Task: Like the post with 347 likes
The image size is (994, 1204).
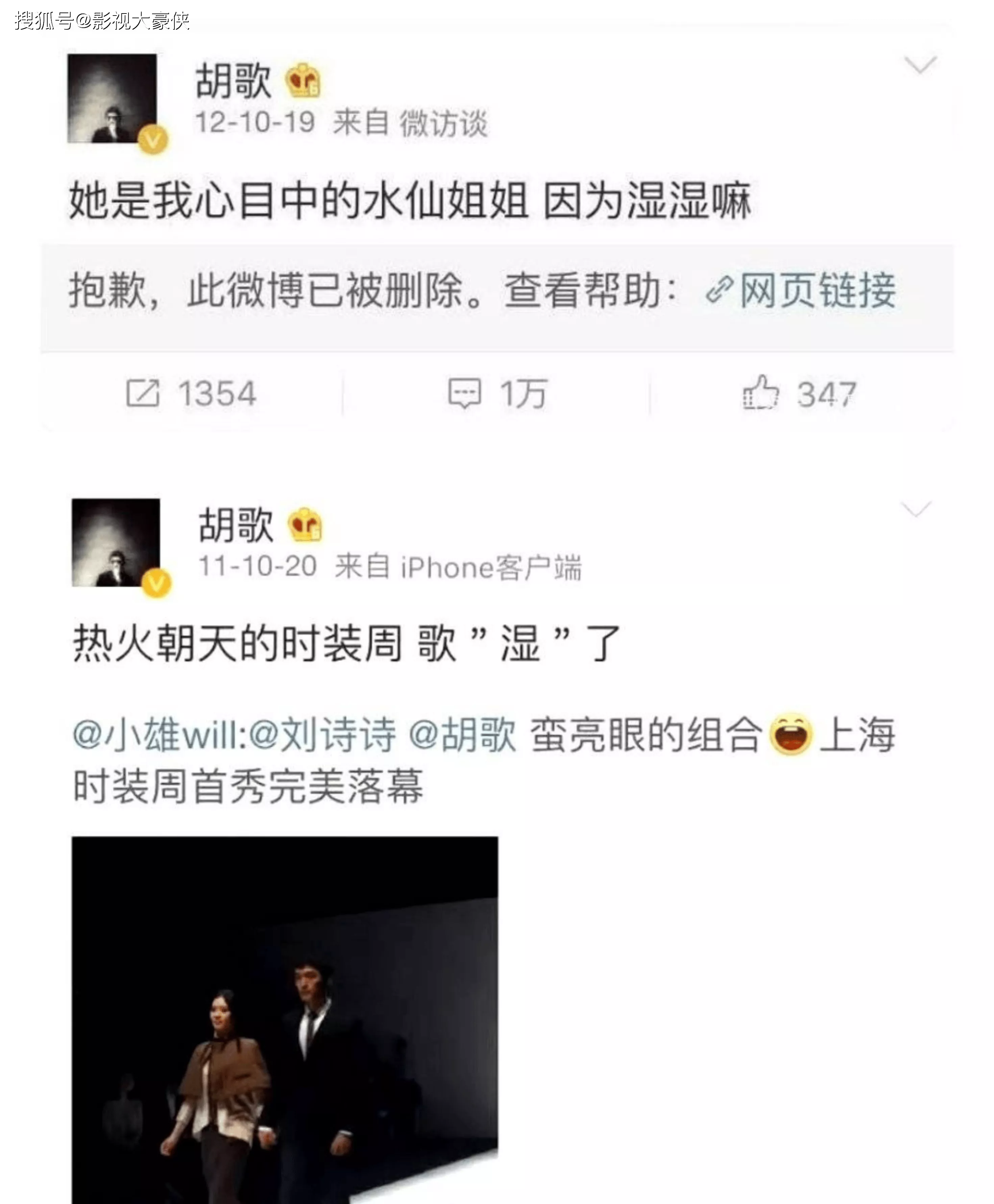Action: 800,394
